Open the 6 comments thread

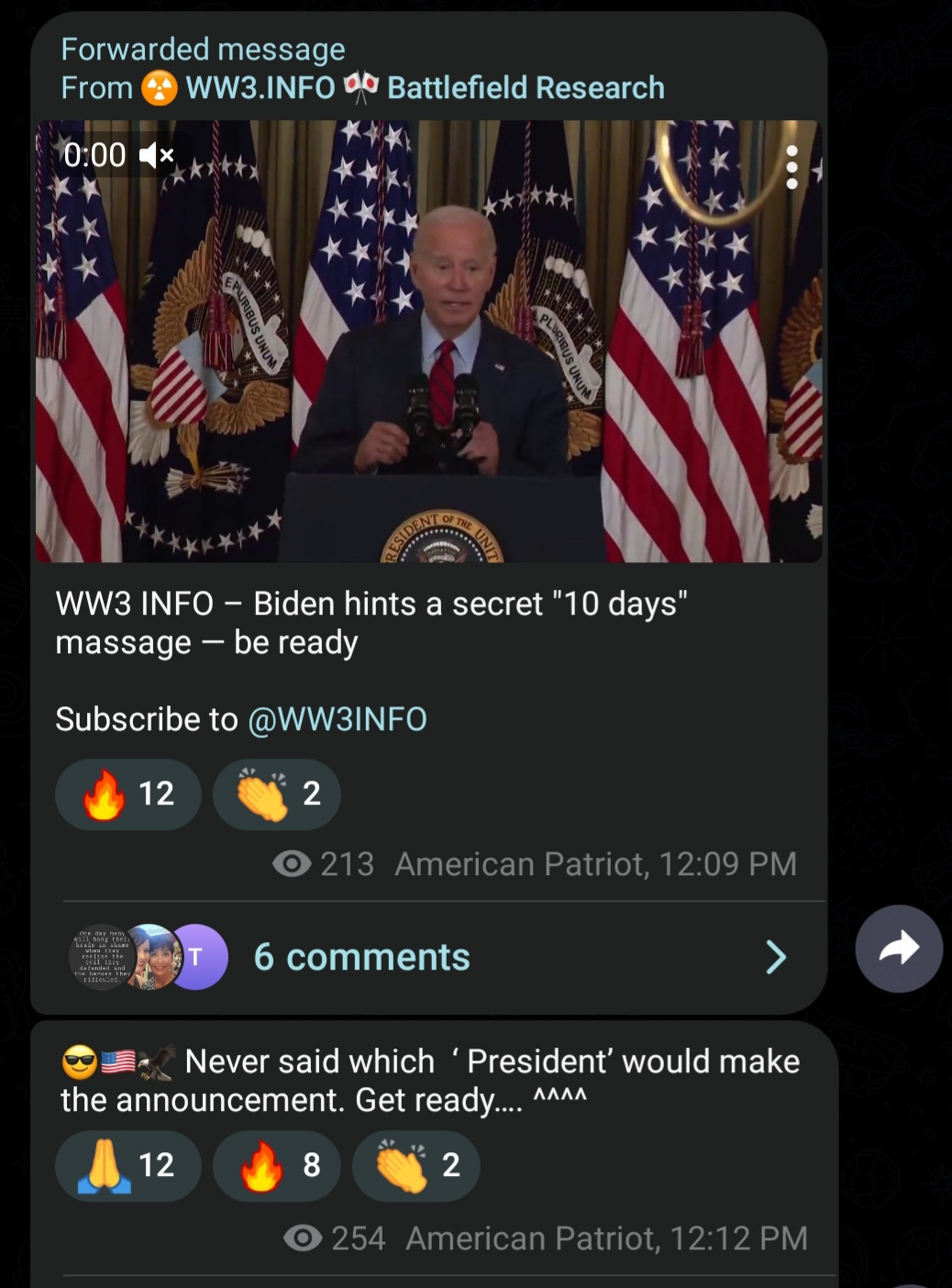point(361,957)
